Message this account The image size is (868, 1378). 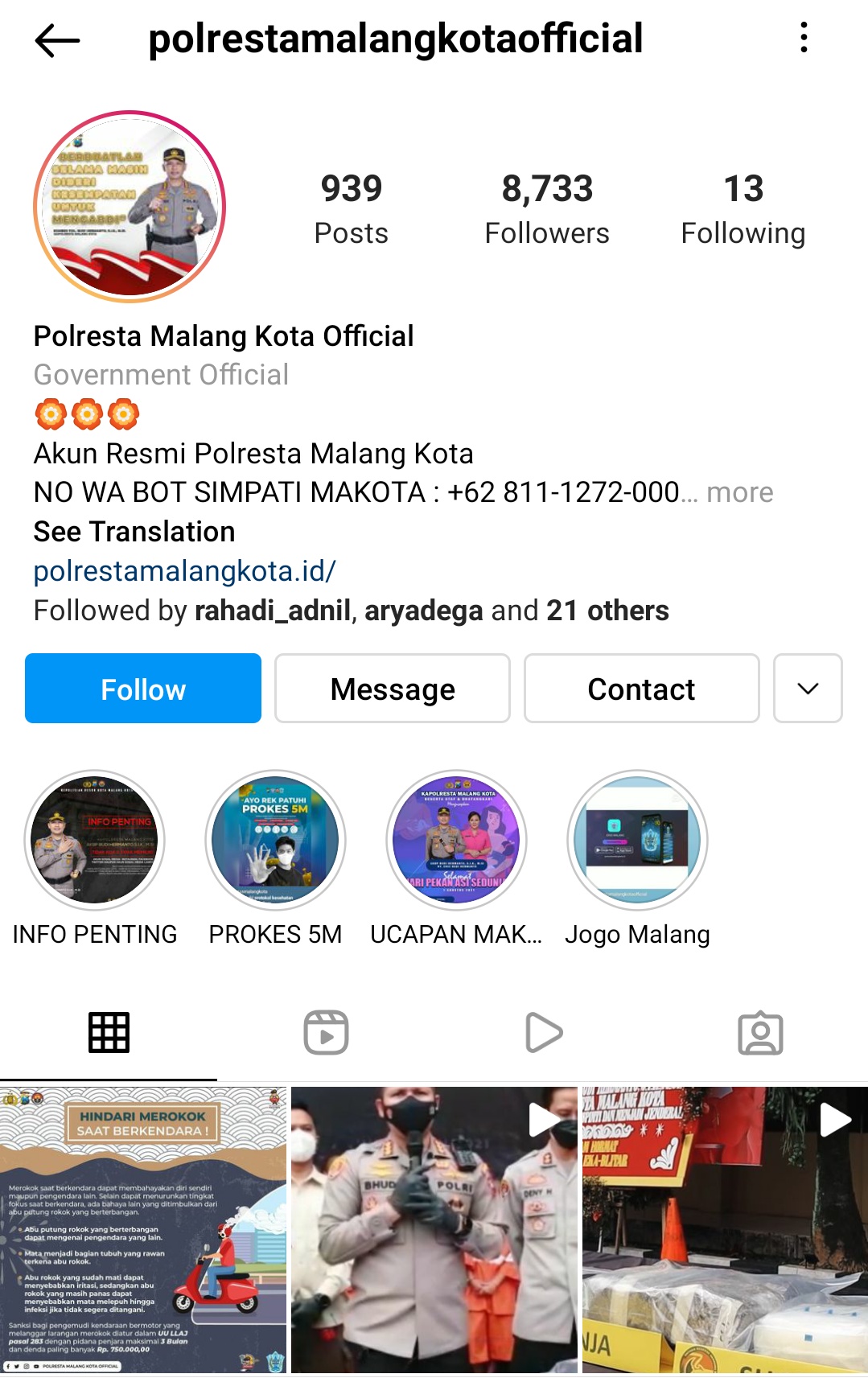click(x=393, y=689)
